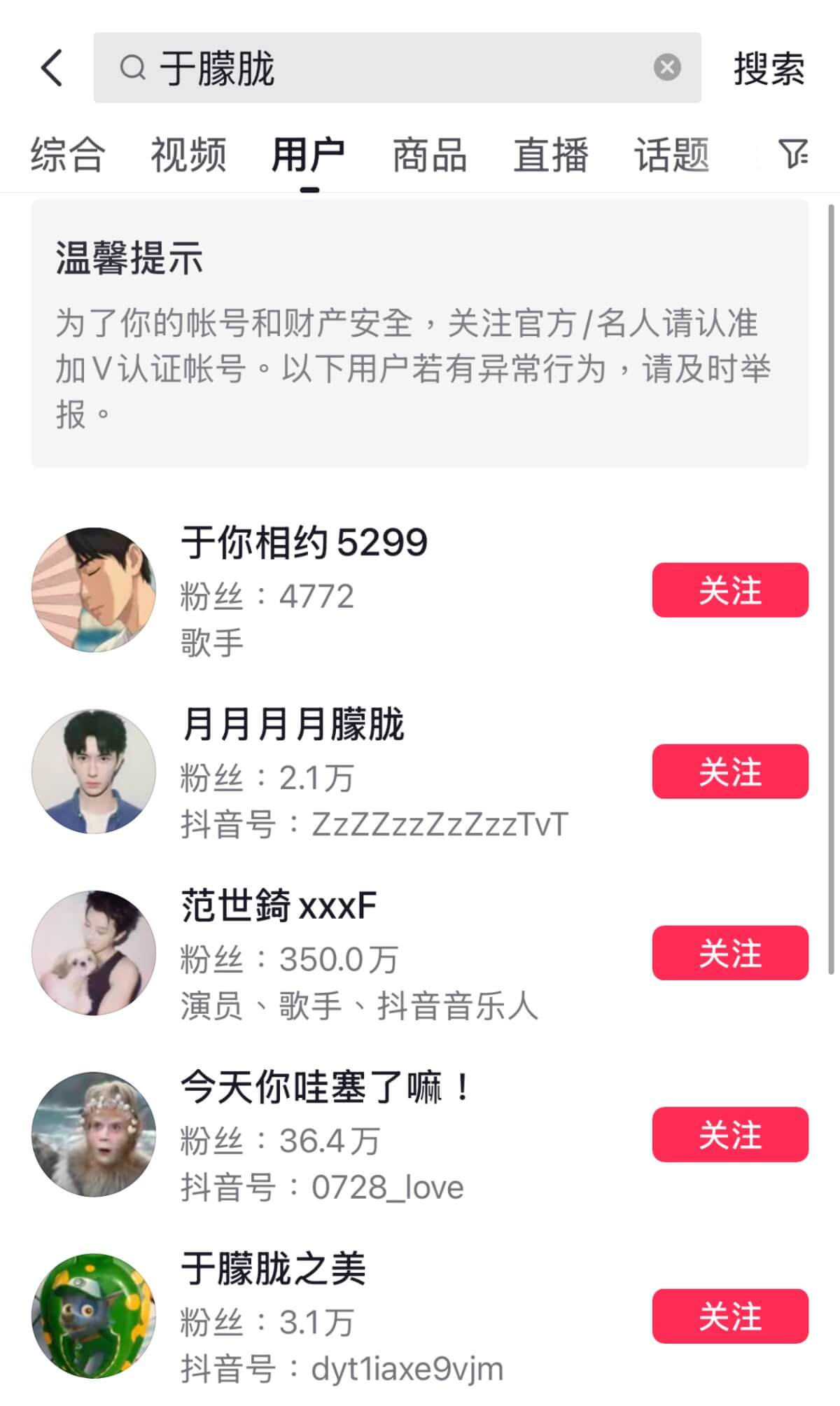
Task: Open the profile of 今天你哇塞了嘛！
Action: pos(325,1087)
